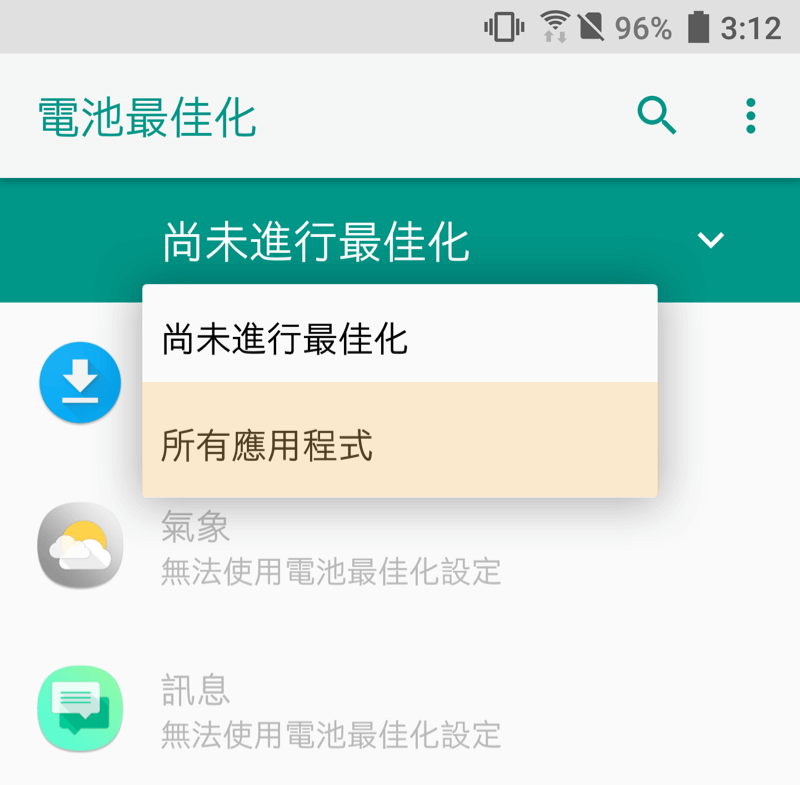Open search in 電池最佳化

[656, 117]
